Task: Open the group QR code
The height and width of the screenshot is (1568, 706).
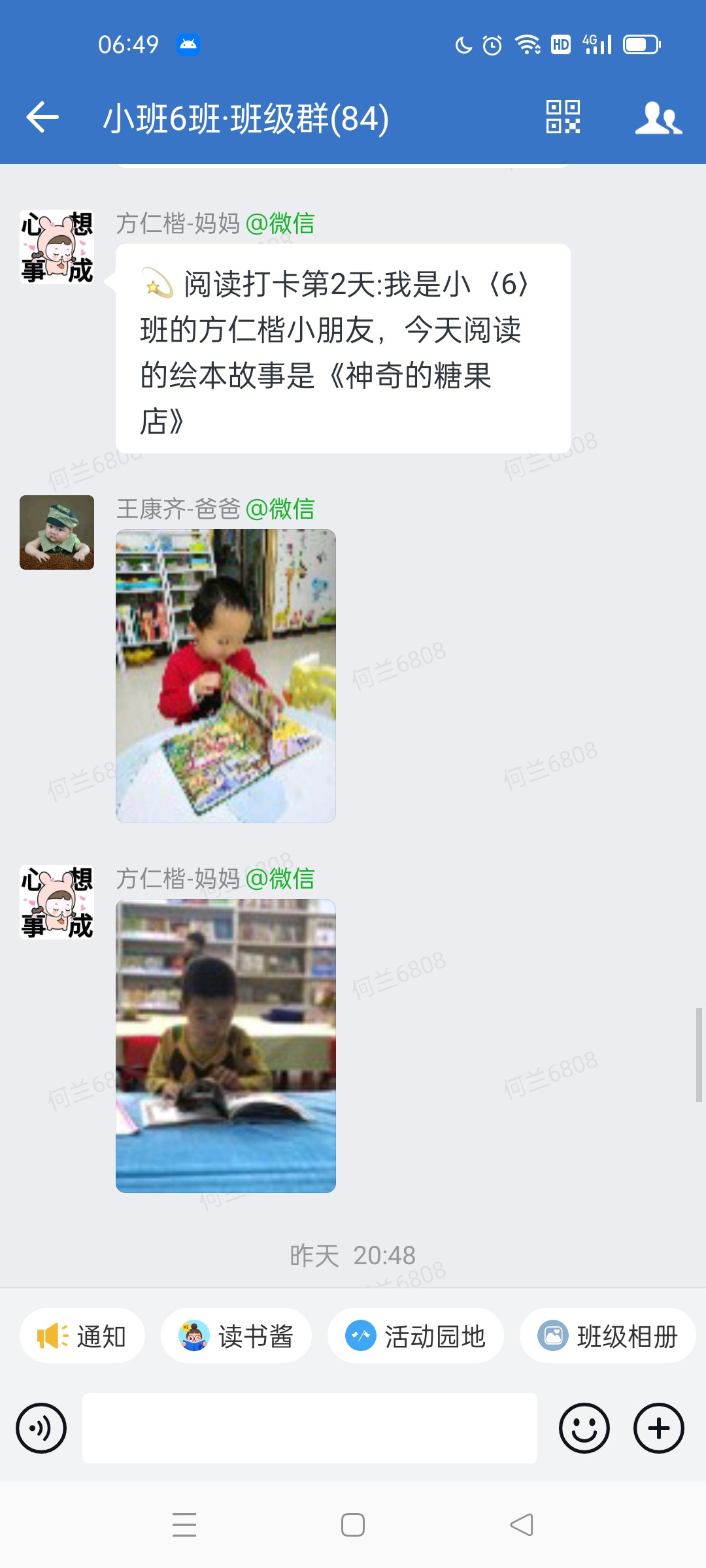Action: click(563, 118)
